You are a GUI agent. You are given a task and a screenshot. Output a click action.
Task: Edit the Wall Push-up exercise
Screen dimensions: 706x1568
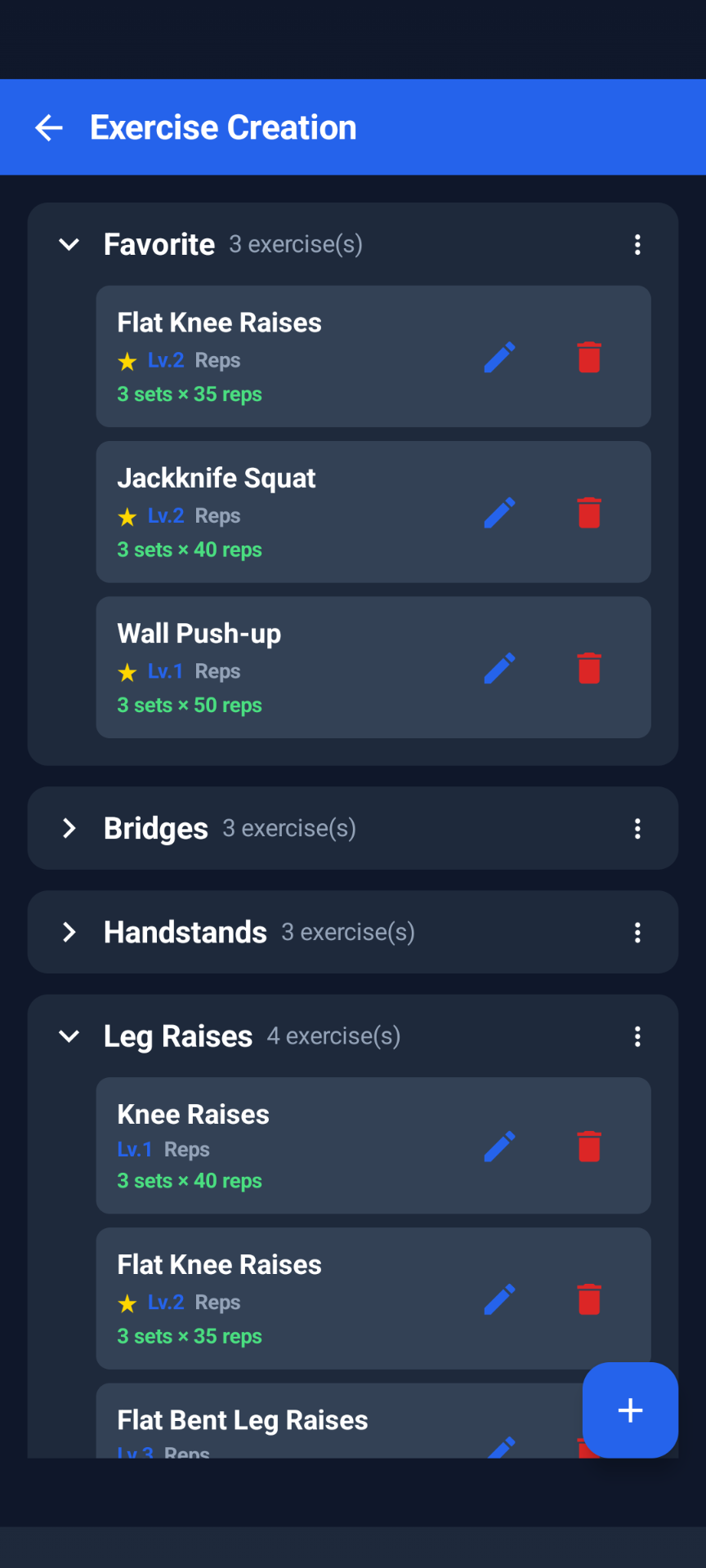tap(499, 668)
